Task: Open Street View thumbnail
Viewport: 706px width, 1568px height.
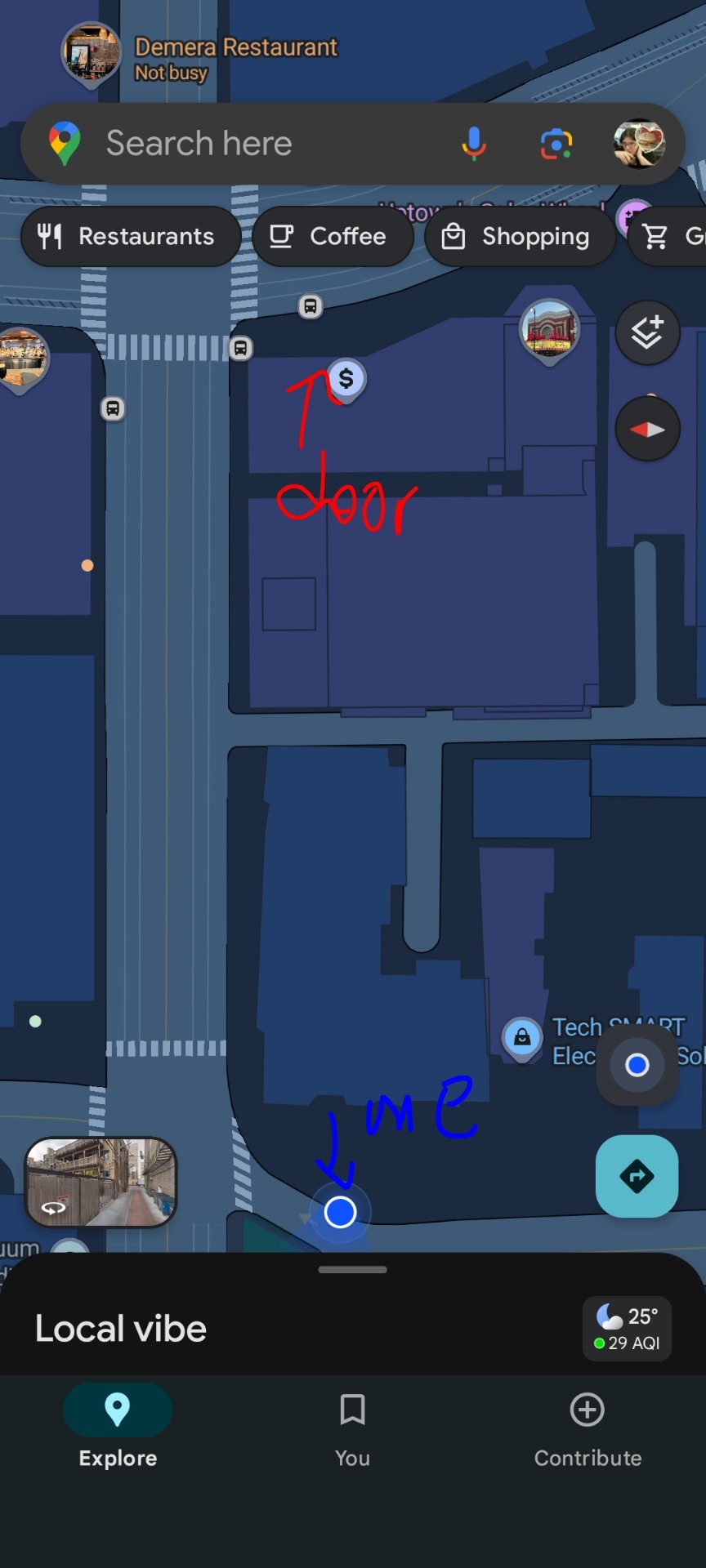Action: click(x=101, y=1183)
